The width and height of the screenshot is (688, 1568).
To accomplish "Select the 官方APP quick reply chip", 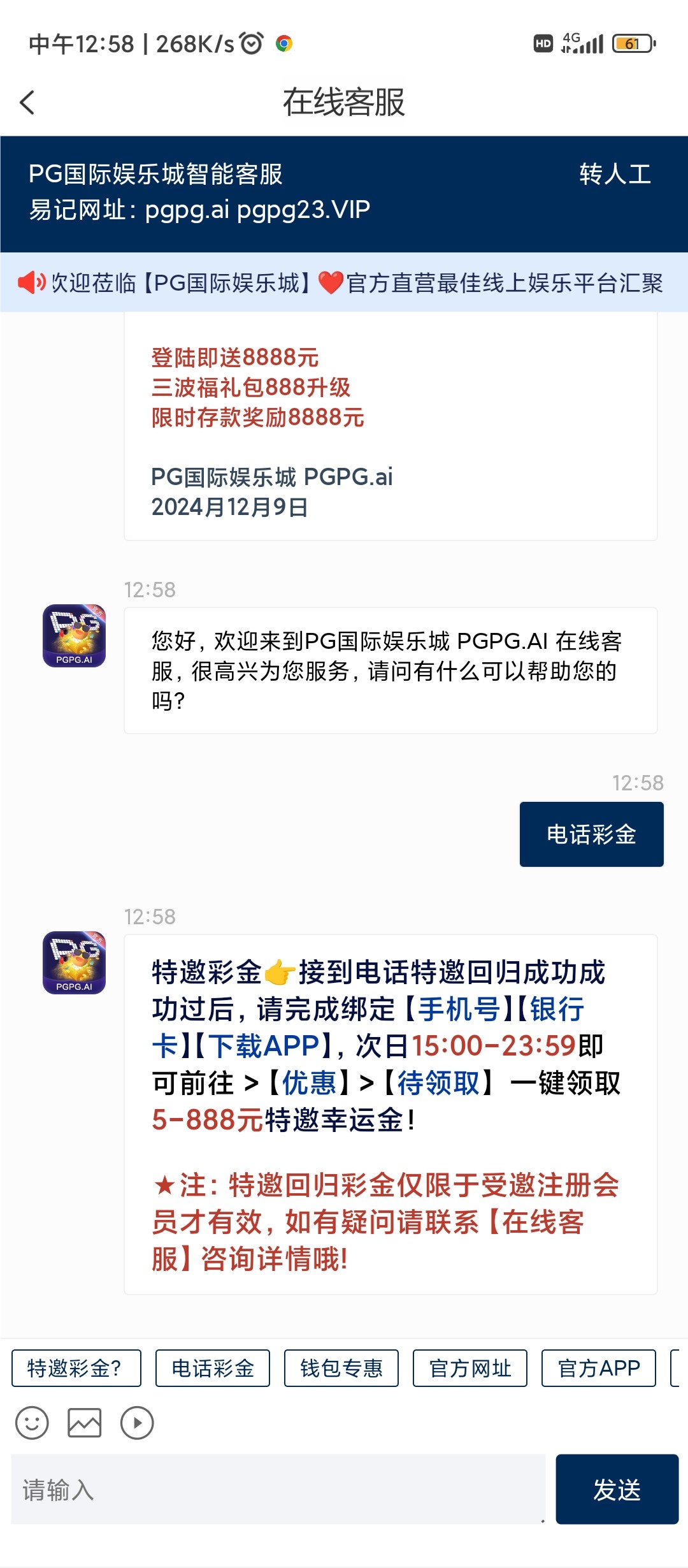I will click(599, 1368).
